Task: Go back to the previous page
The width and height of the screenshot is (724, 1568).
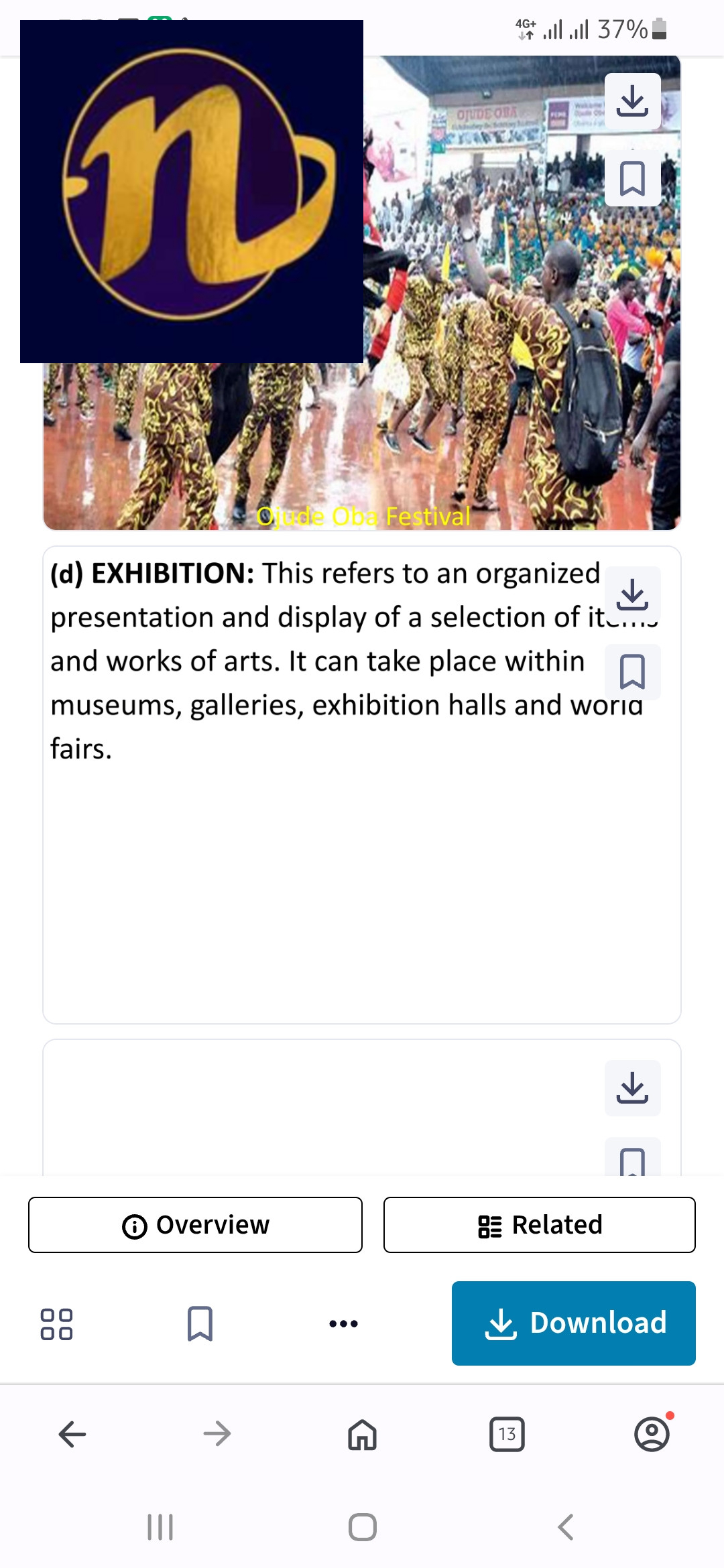Action: [72, 1434]
